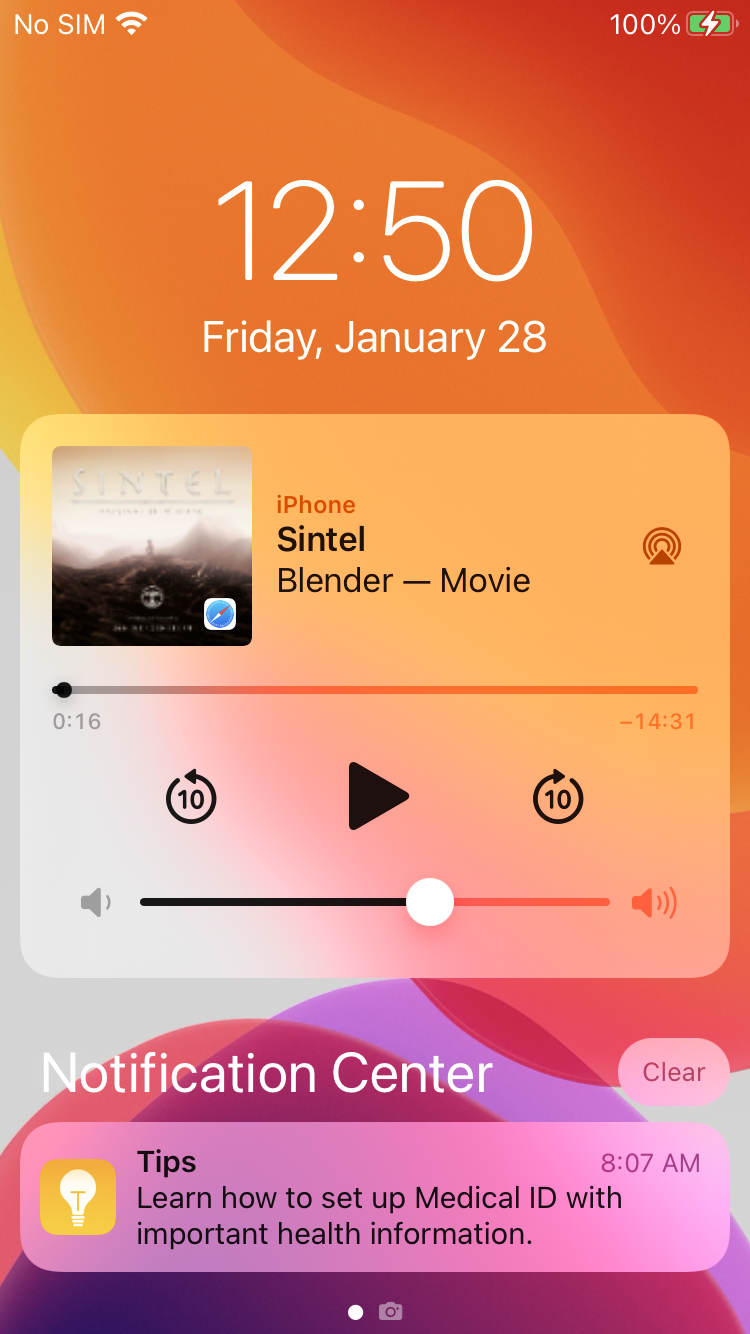
Task: Open the Tips Medical ID notification
Action: click(375, 1197)
